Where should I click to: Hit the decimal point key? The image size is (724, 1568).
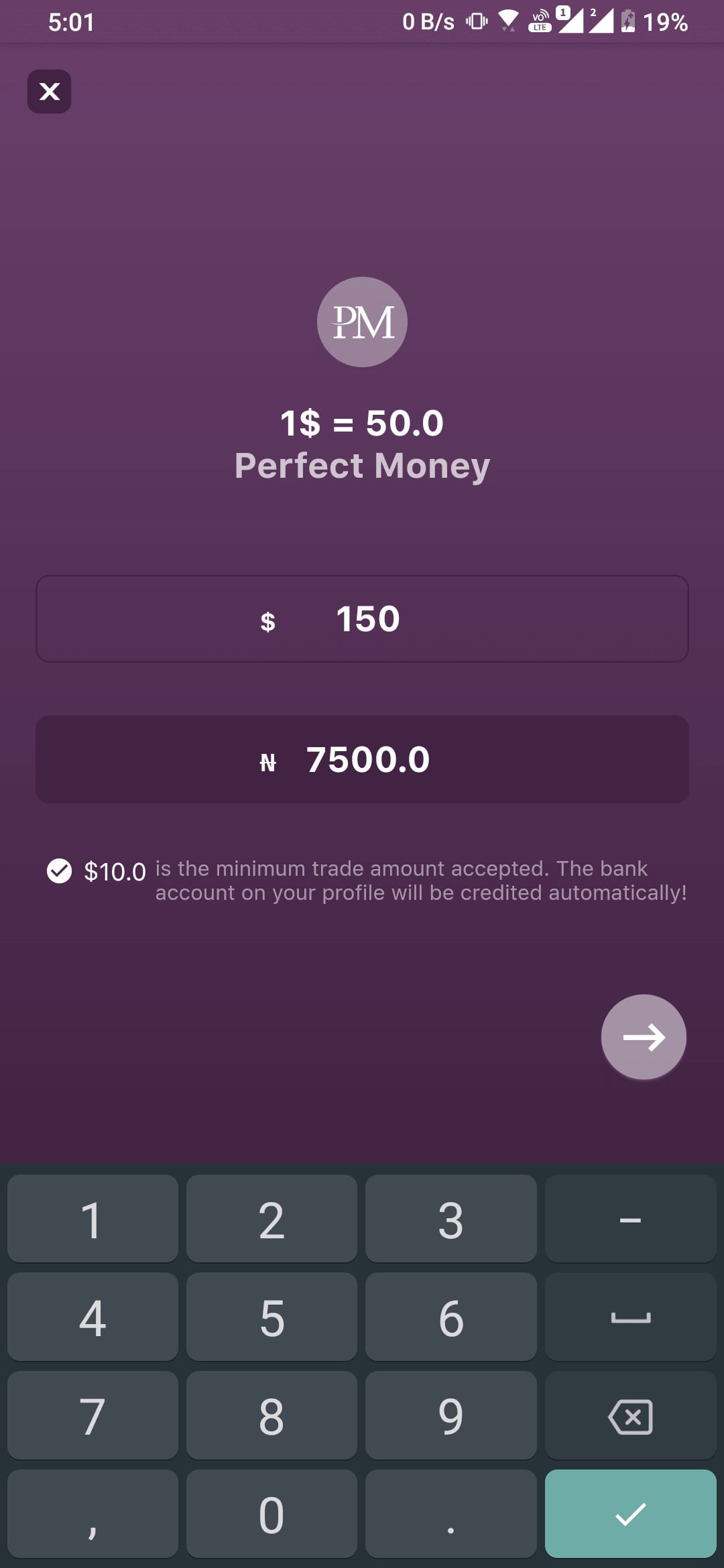450,1514
